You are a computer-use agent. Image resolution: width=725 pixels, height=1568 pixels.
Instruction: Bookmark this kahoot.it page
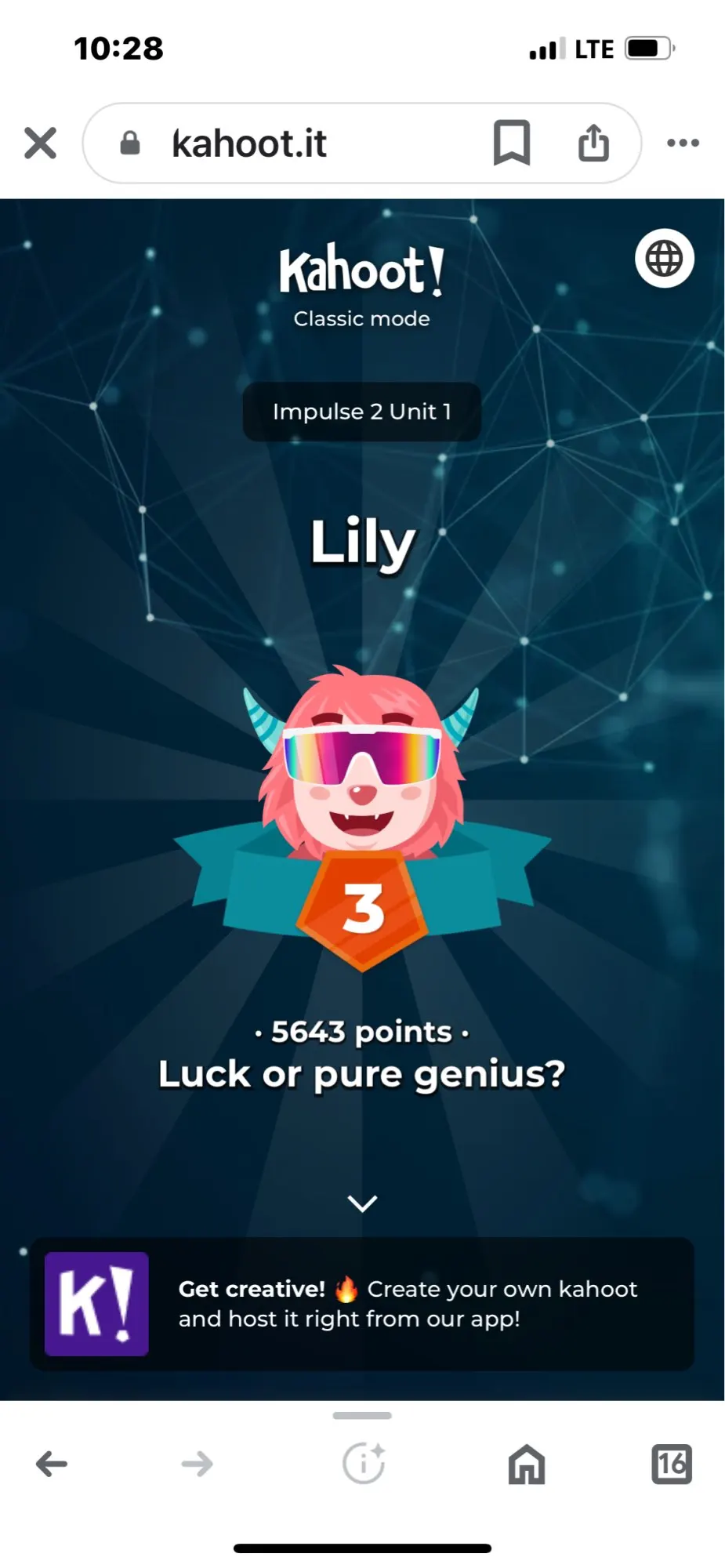(512, 143)
